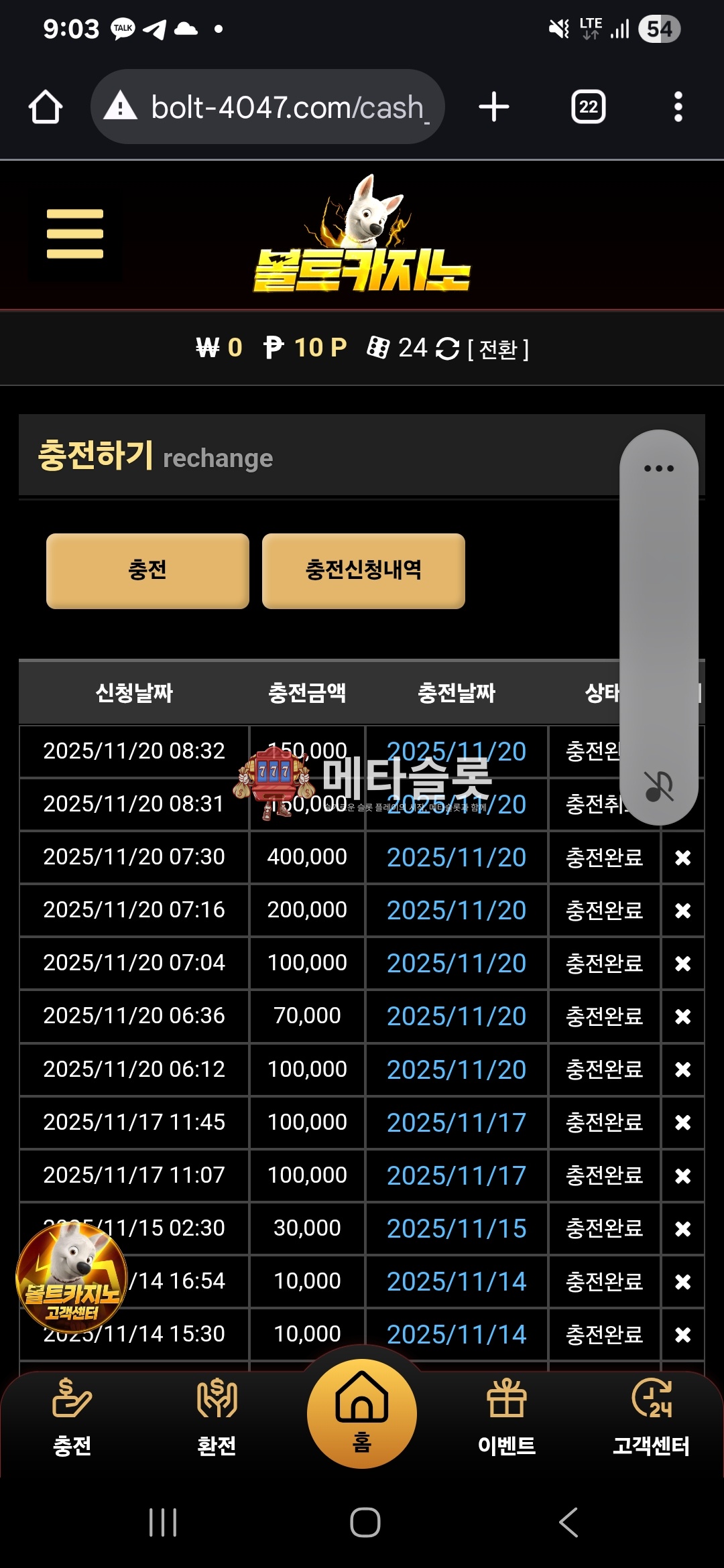Delete the 400,000 charge record
724x1568 pixels.
click(x=682, y=858)
